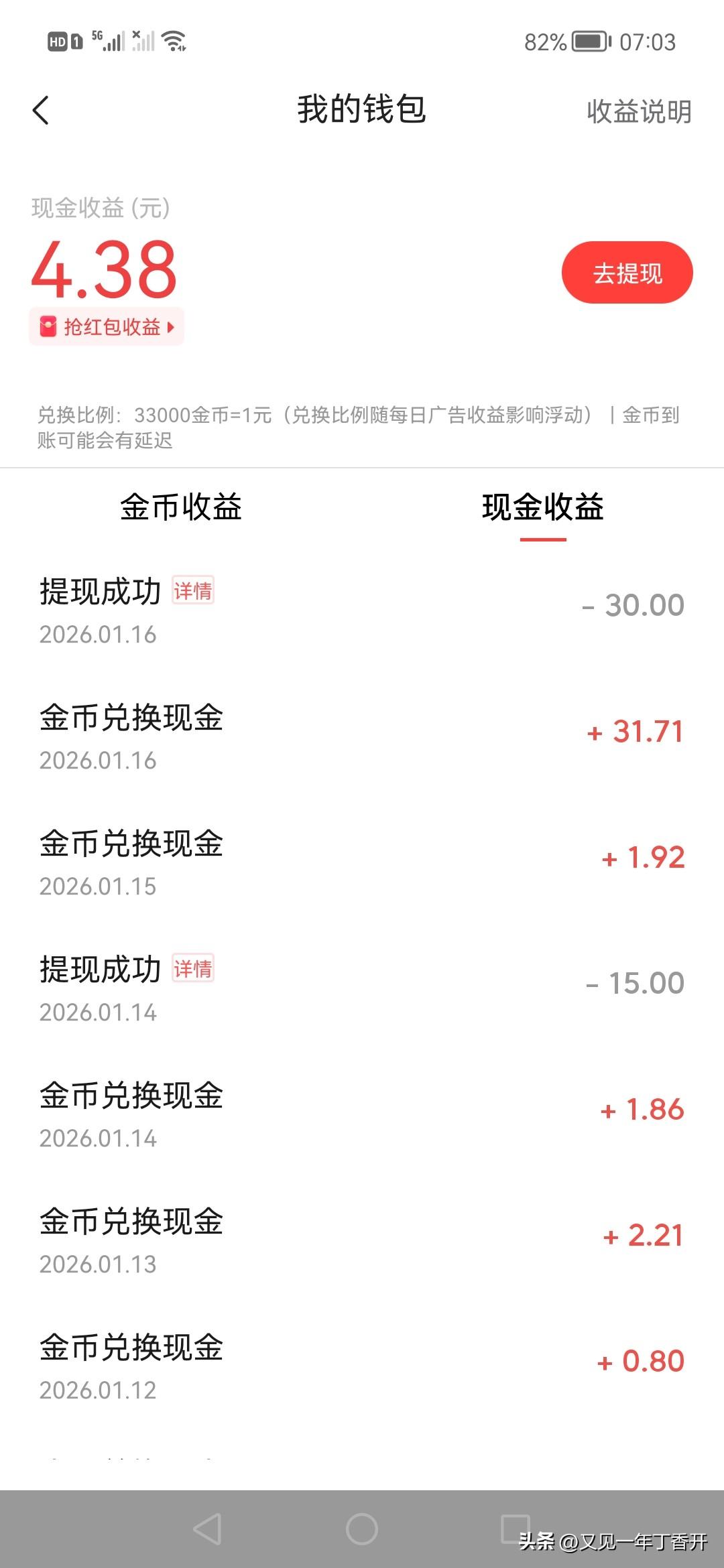View 详情 for the 2026.01.16 withdrawal
This screenshot has width=724, height=1568.
point(193,590)
